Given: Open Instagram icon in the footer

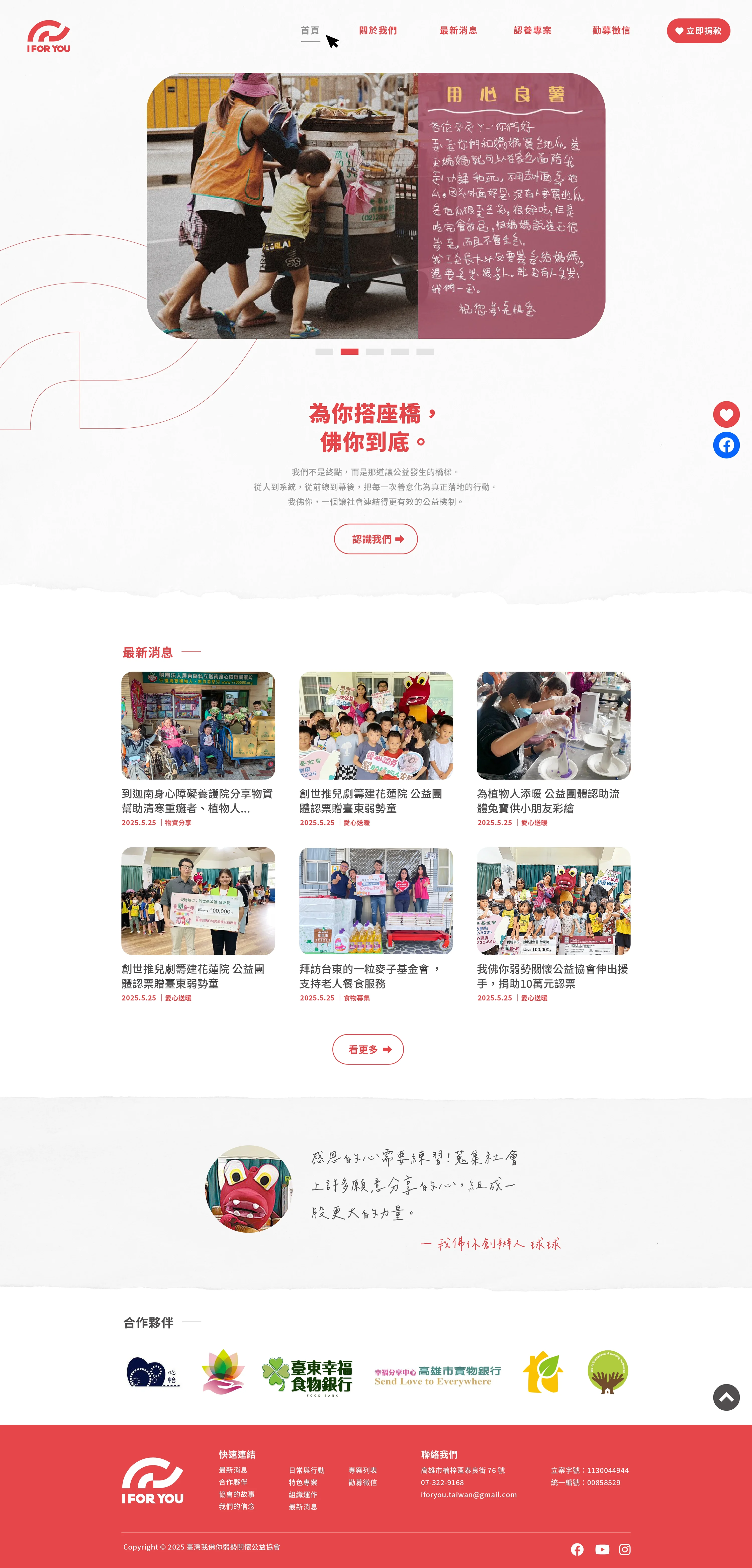Looking at the screenshot, I should [x=624, y=1549].
